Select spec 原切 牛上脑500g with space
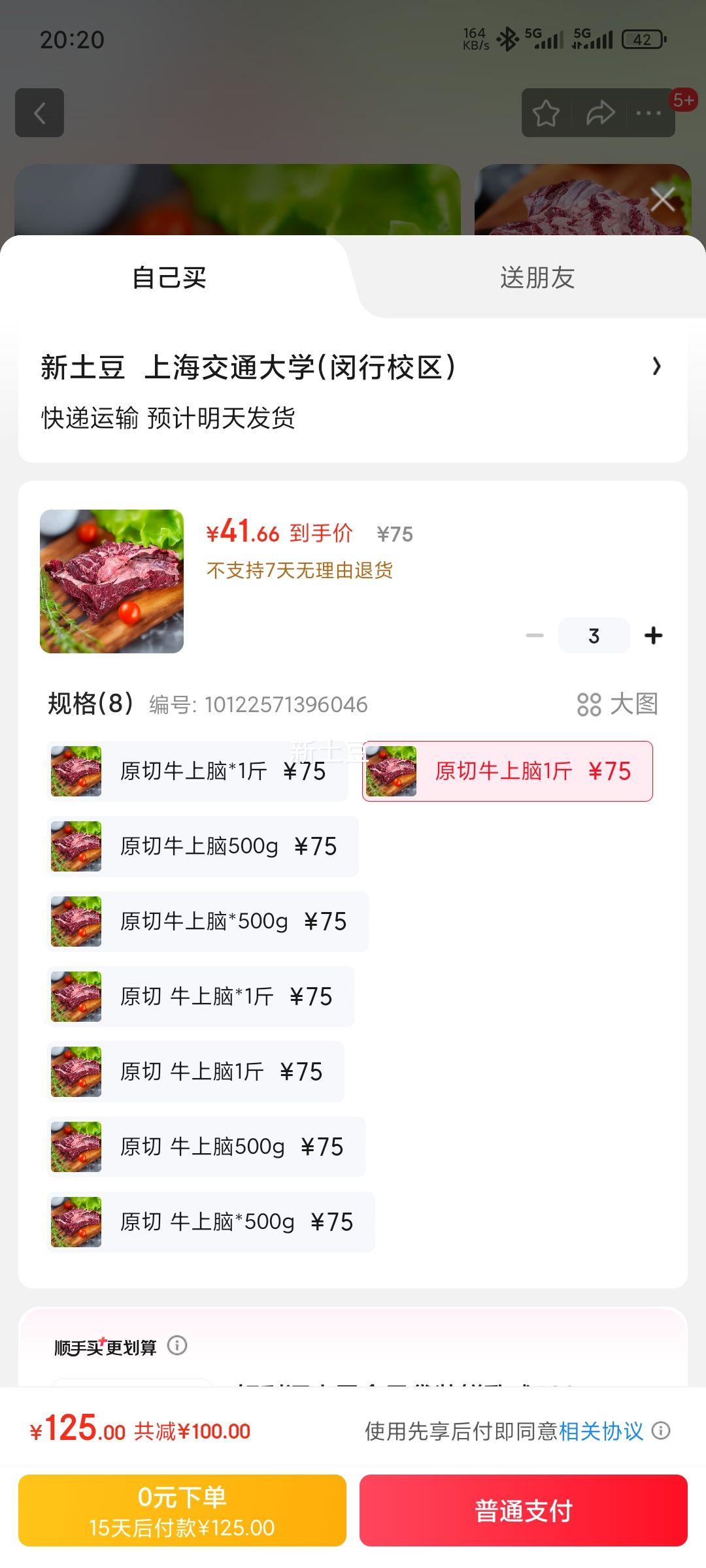Image resolution: width=706 pixels, height=1568 pixels. 206,1147
